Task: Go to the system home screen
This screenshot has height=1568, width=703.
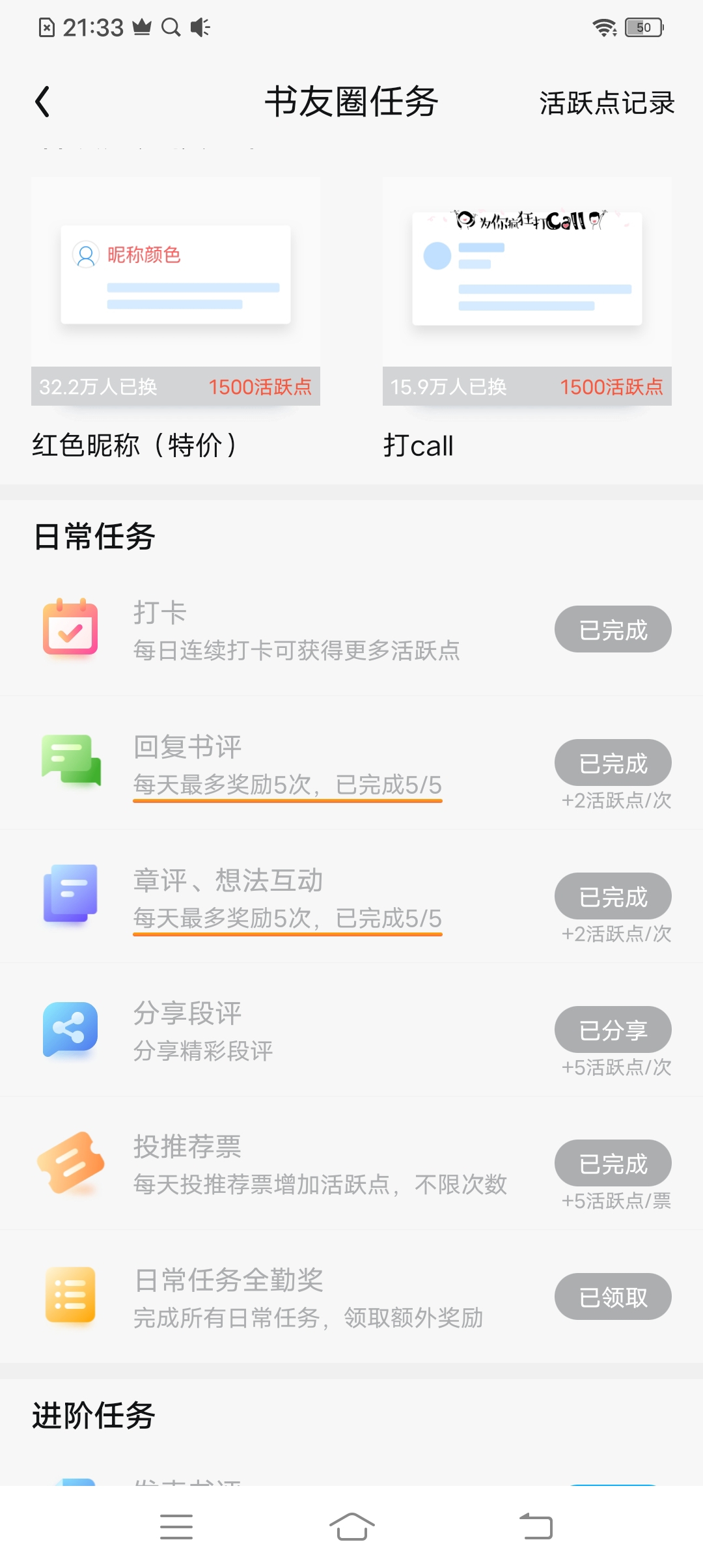Action: coord(351,1527)
